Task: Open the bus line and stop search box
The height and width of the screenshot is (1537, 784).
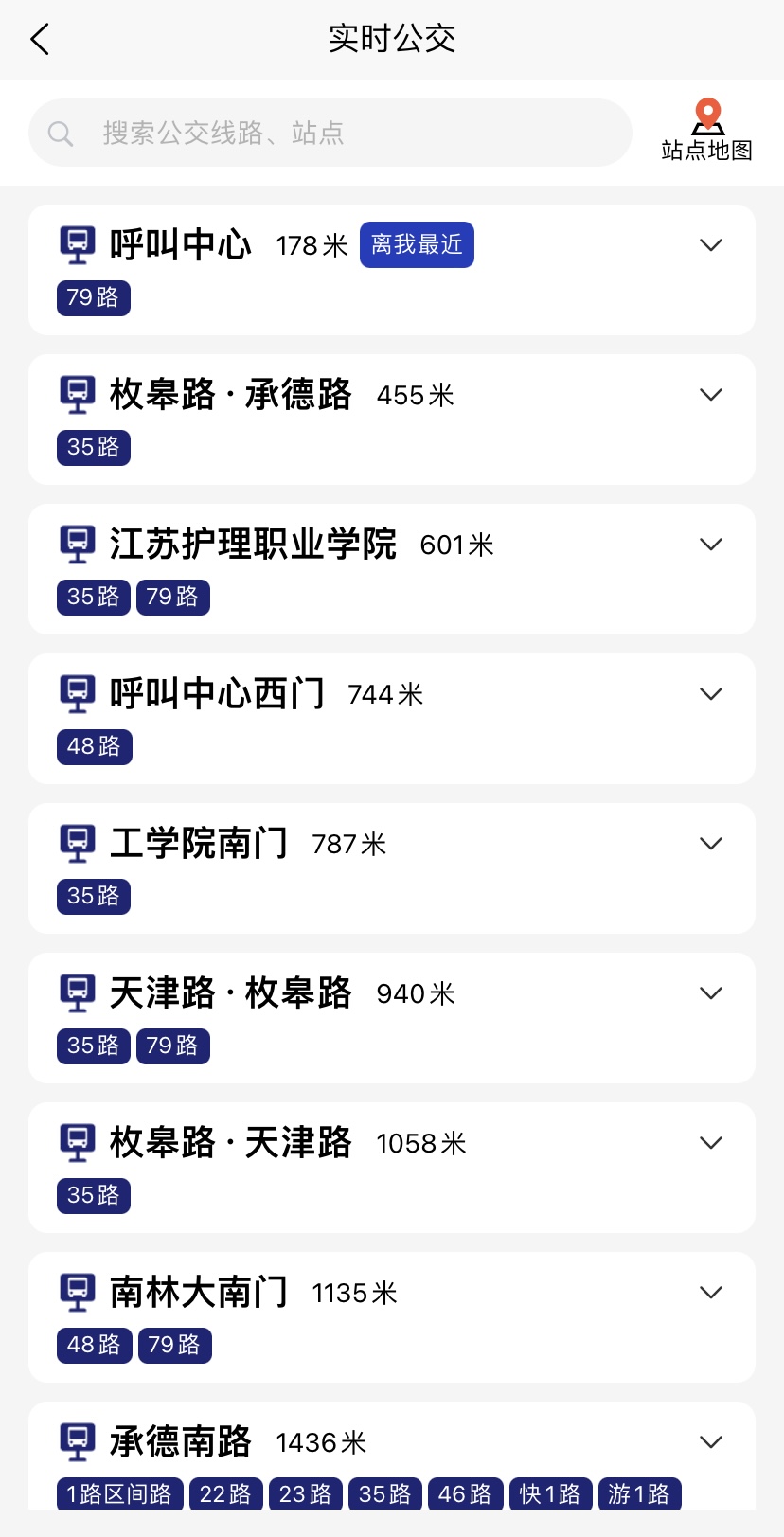Action: tap(330, 133)
